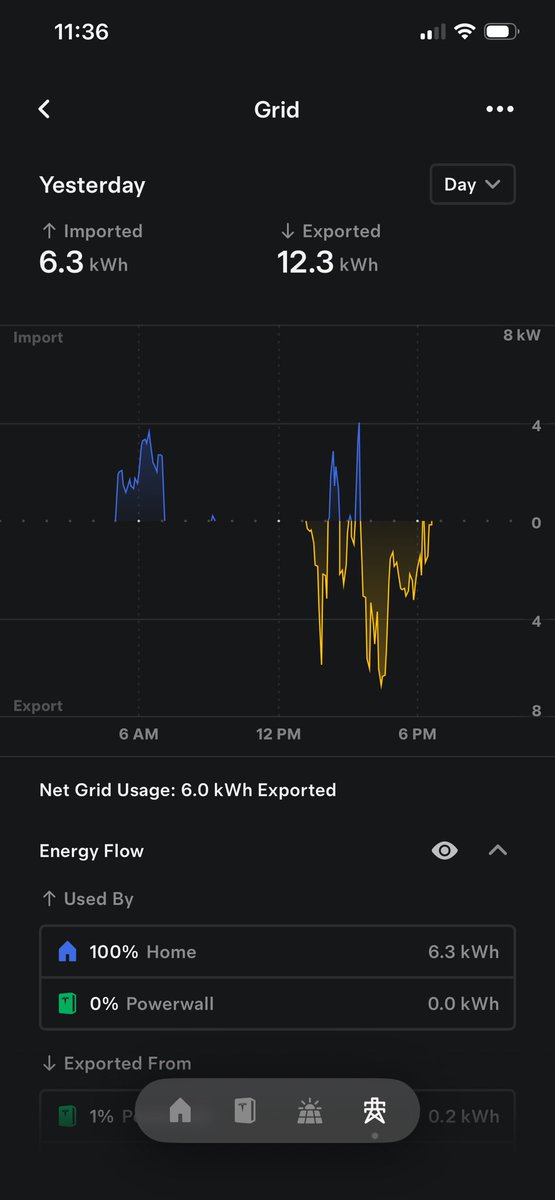Open the three-dot more options menu

(499, 109)
